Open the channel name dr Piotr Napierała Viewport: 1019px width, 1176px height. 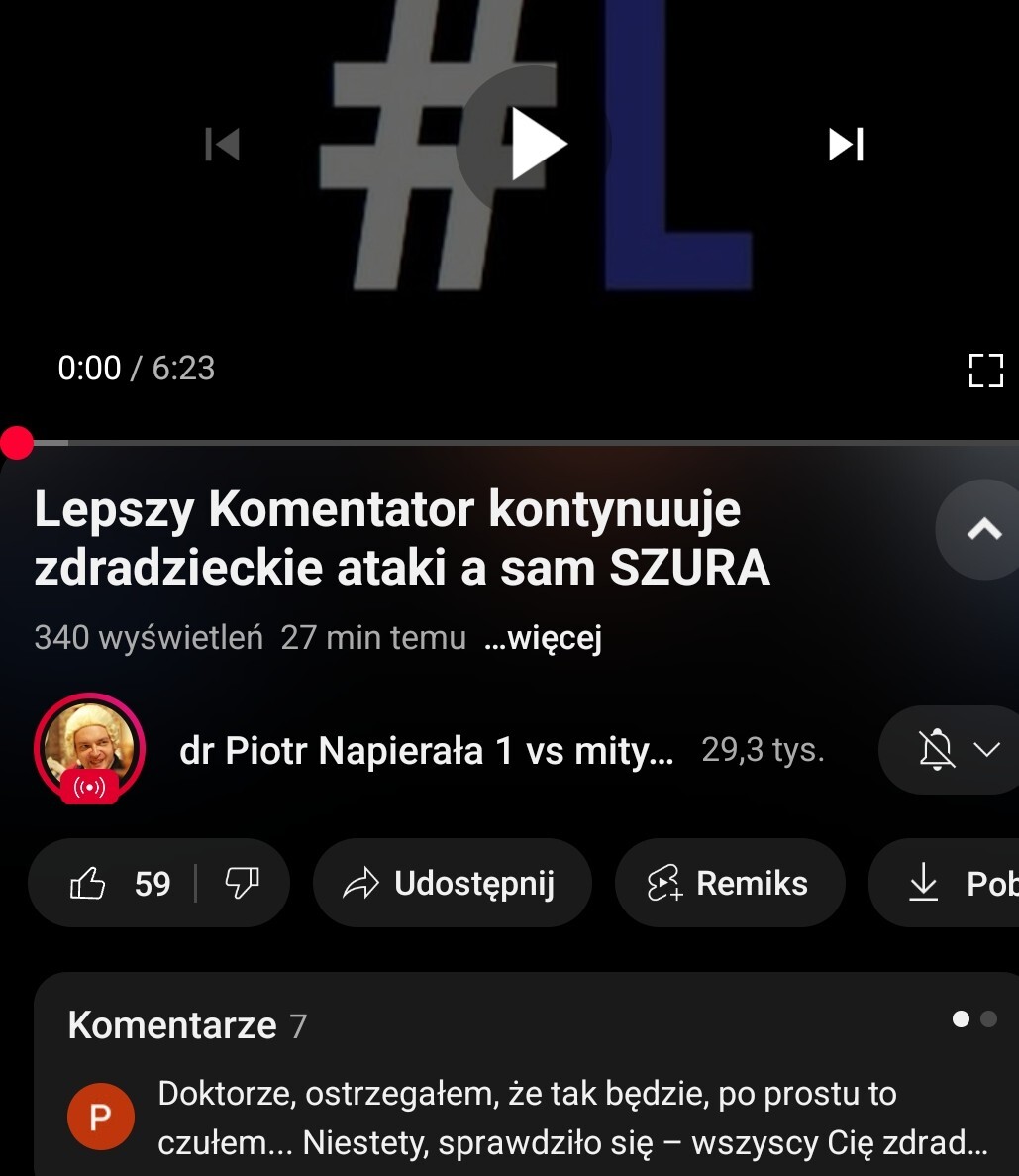tap(426, 751)
